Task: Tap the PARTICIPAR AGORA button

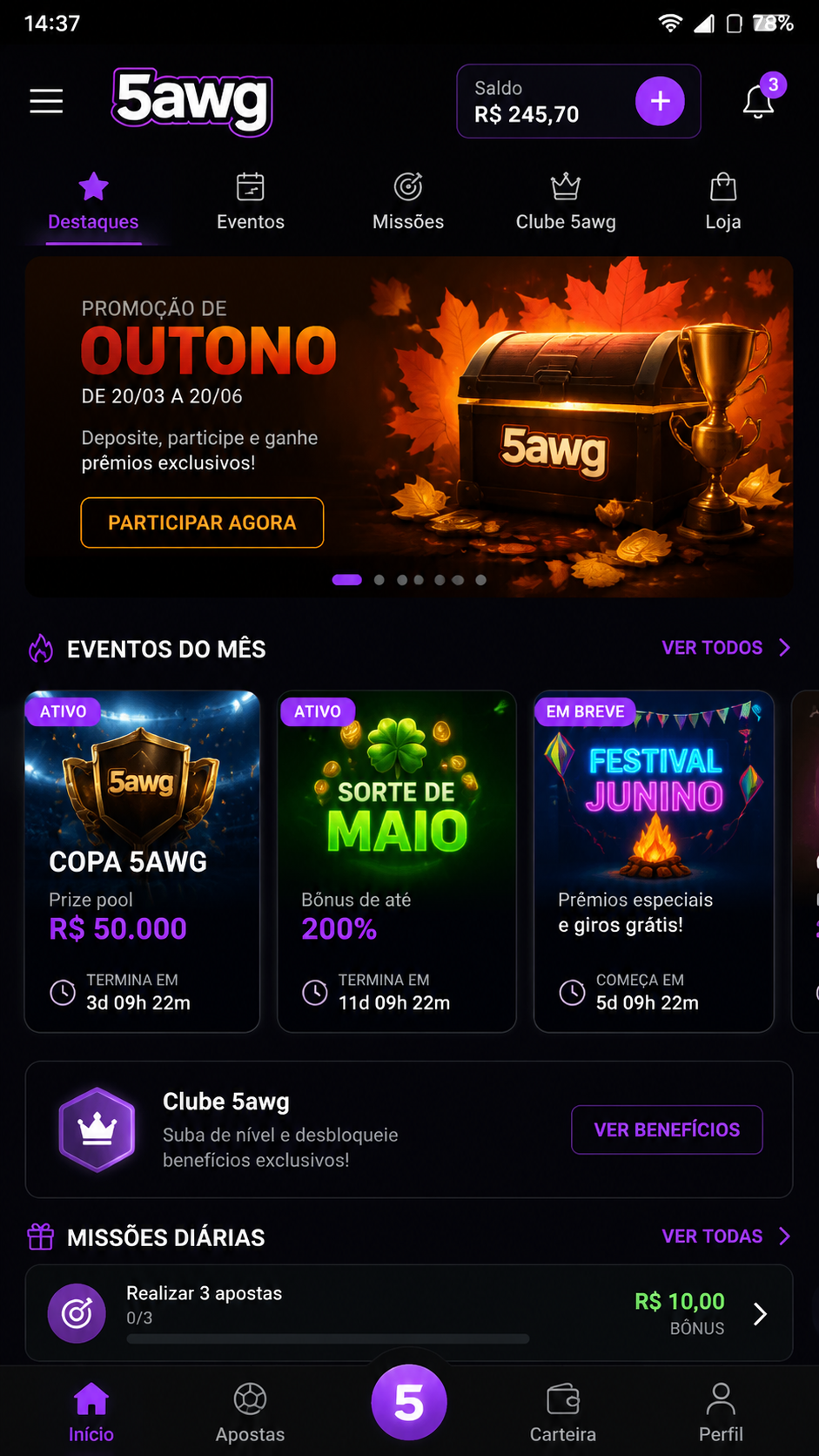Action: coord(202,522)
